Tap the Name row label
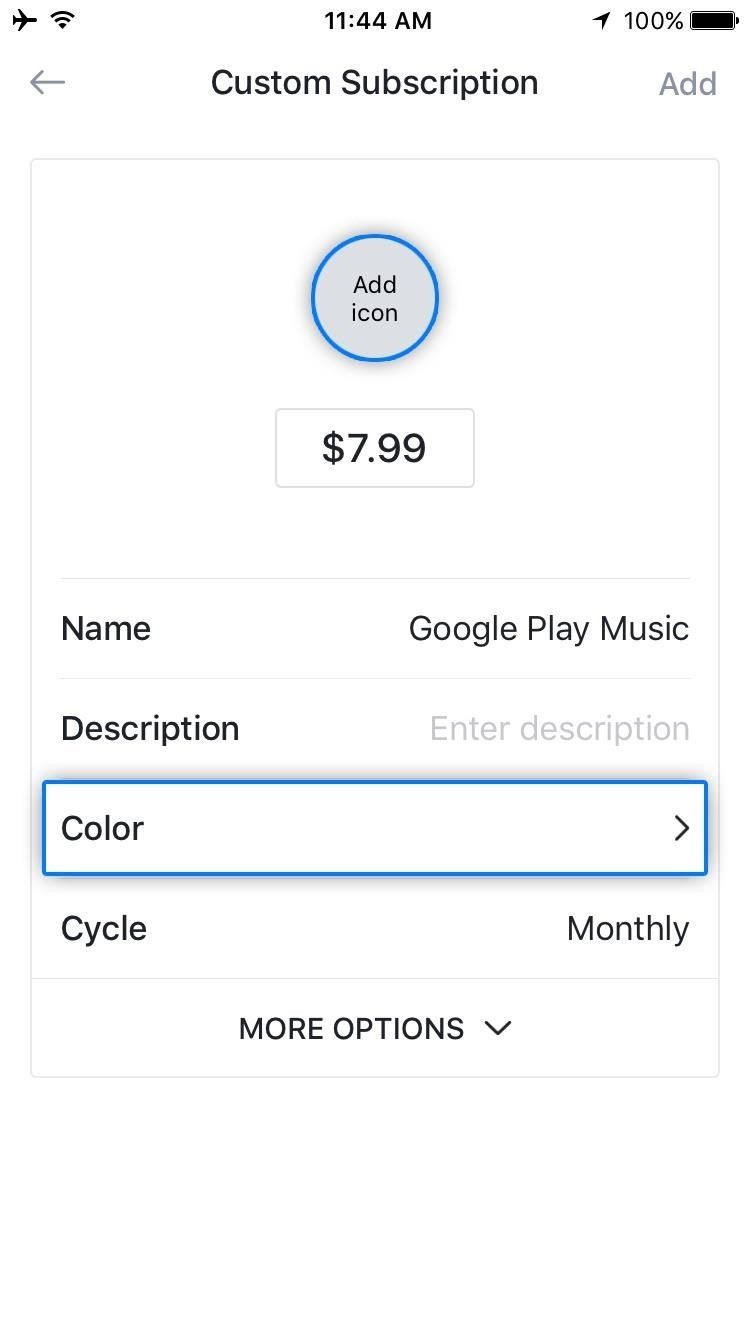The image size is (749, 1334). click(x=105, y=628)
